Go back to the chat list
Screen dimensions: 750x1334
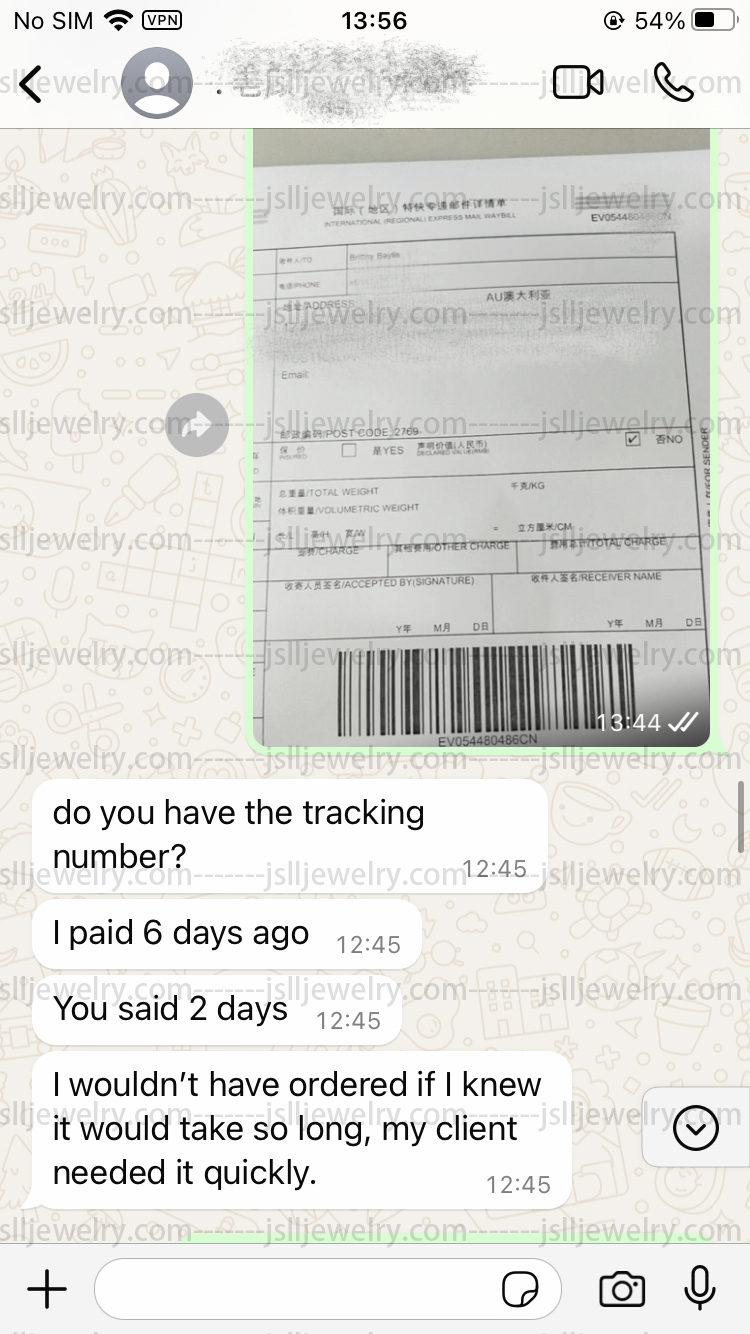pyautogui.click(x=32, y=84)
